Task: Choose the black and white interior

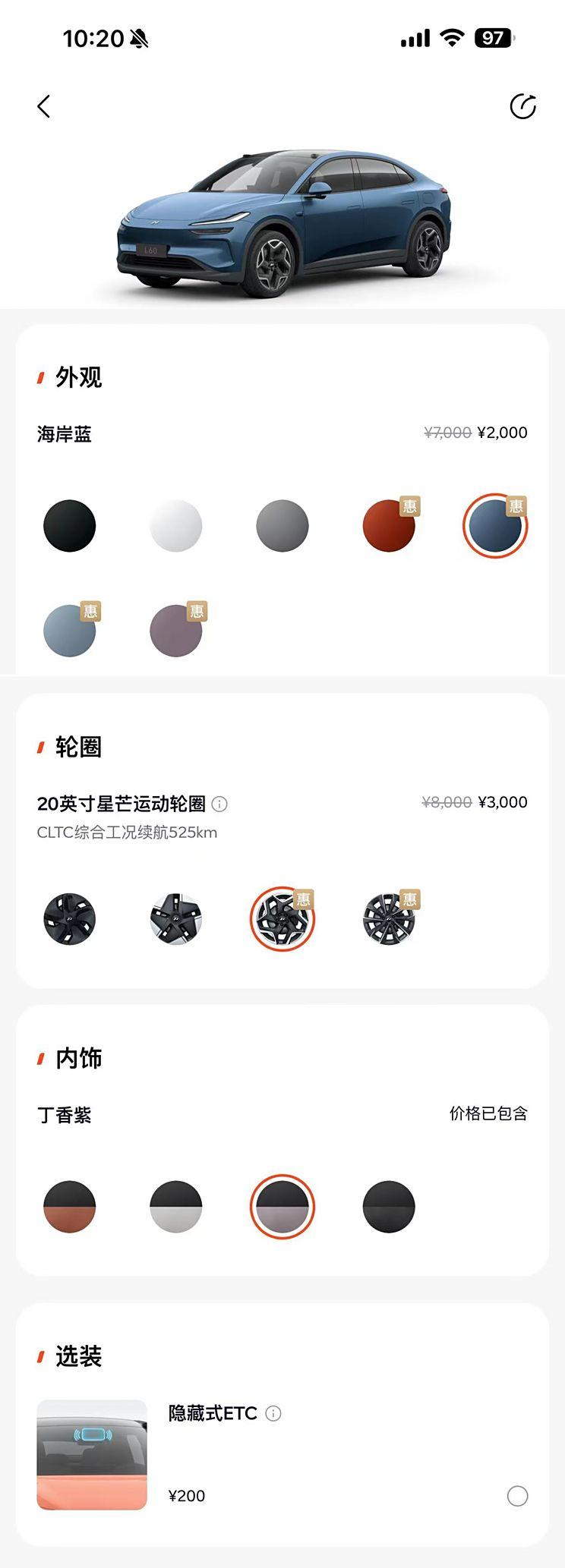Action: (x=176, y=1206)
